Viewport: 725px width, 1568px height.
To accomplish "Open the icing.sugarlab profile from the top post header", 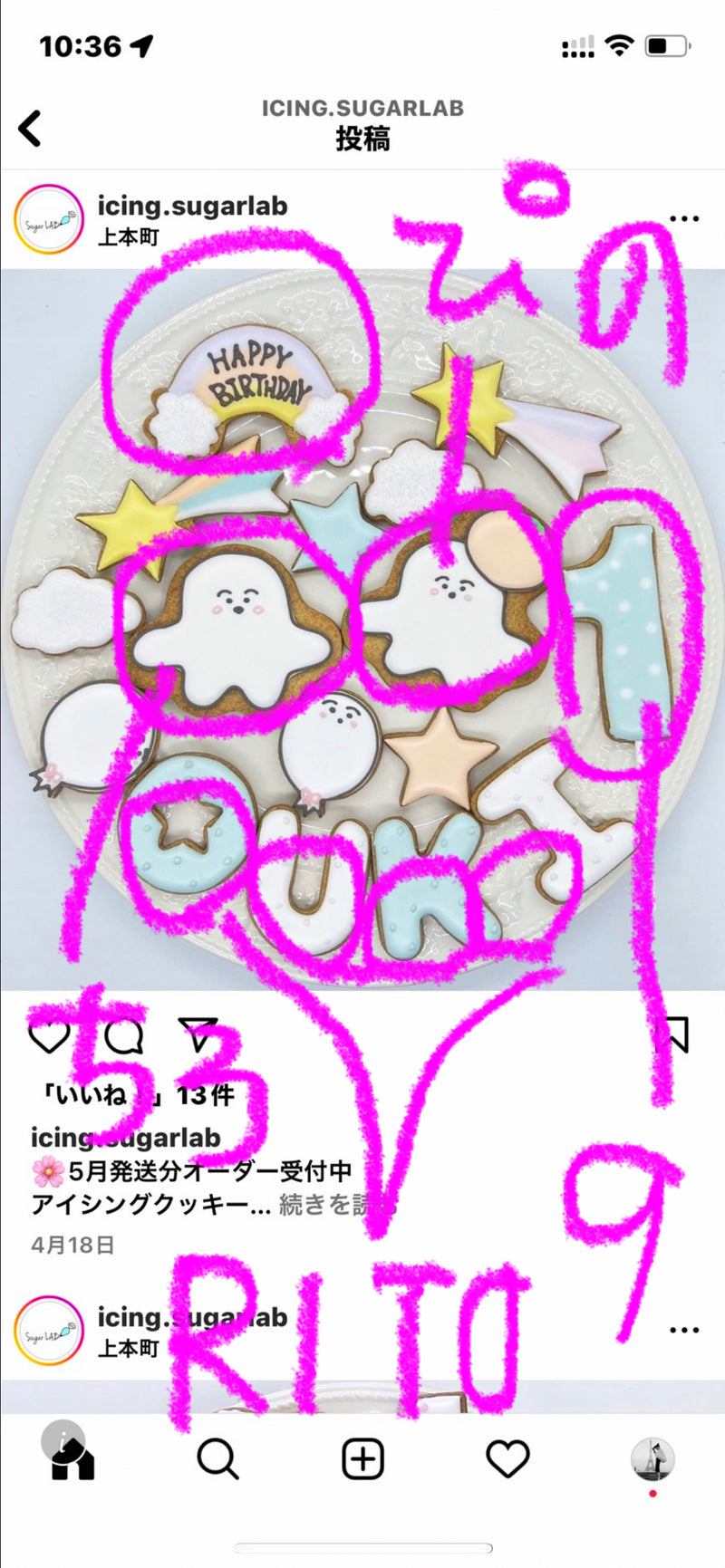I will 192,206.
